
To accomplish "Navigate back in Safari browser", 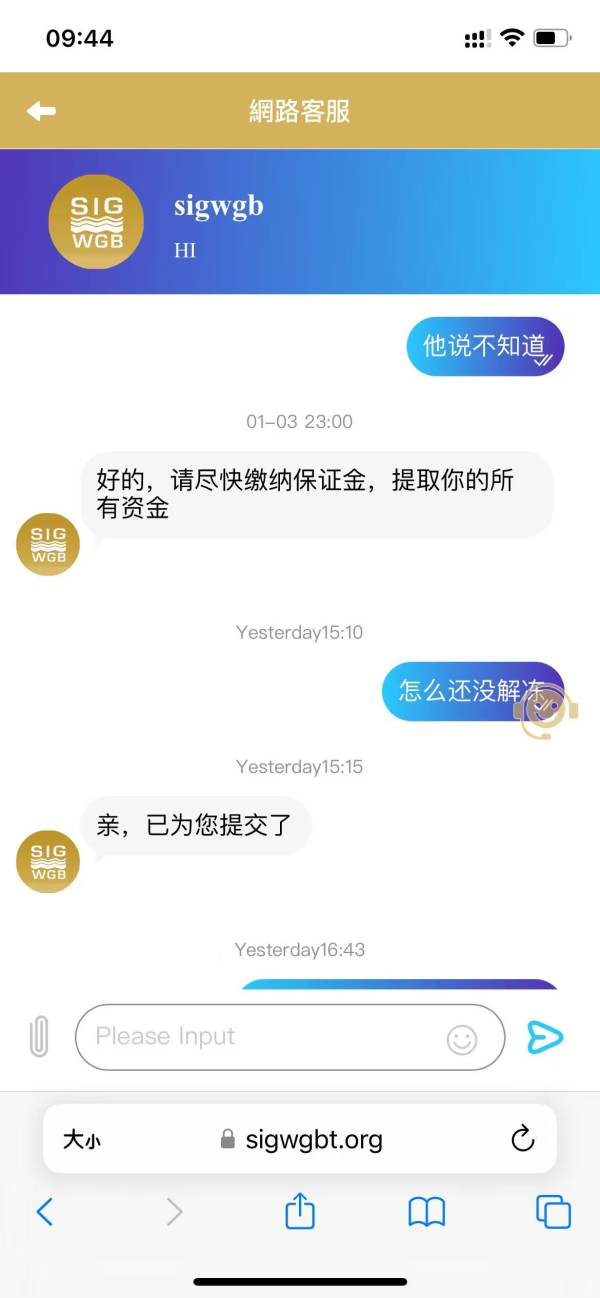I will click(x=45, y=1212).
